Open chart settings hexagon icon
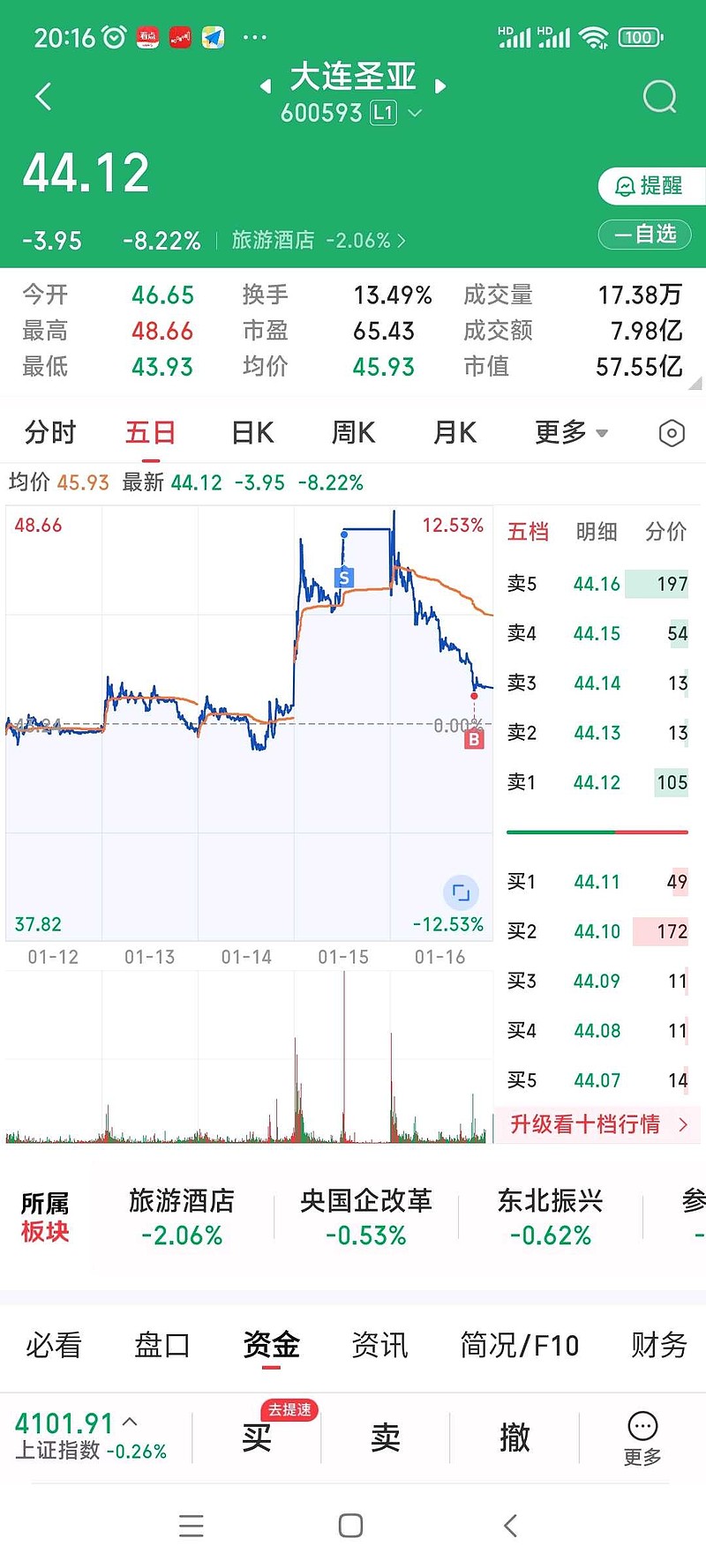The height and width of the screenshot is (1568, 706). coord(672,433)
